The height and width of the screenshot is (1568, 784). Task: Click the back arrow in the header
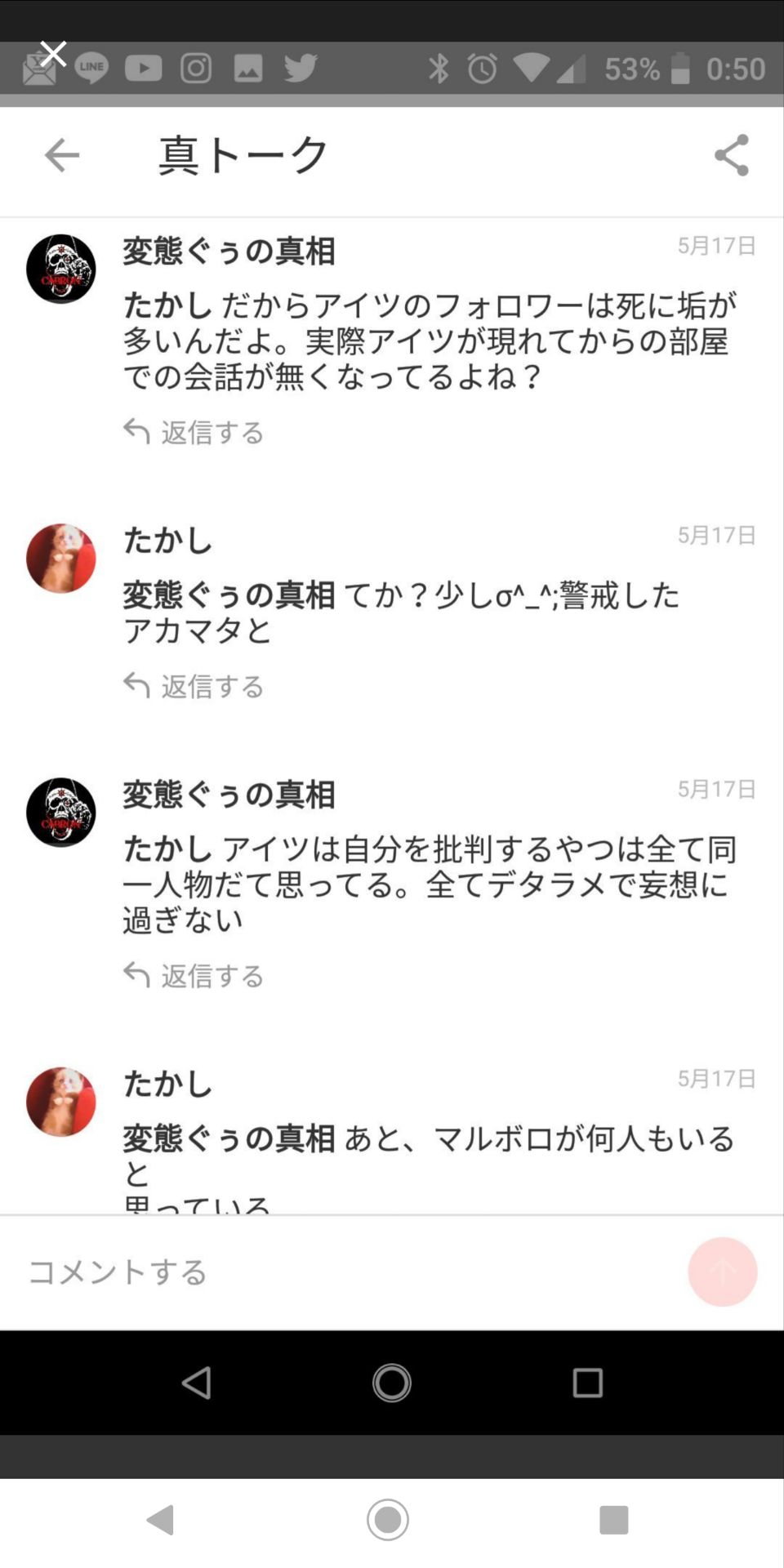[62, 155]
